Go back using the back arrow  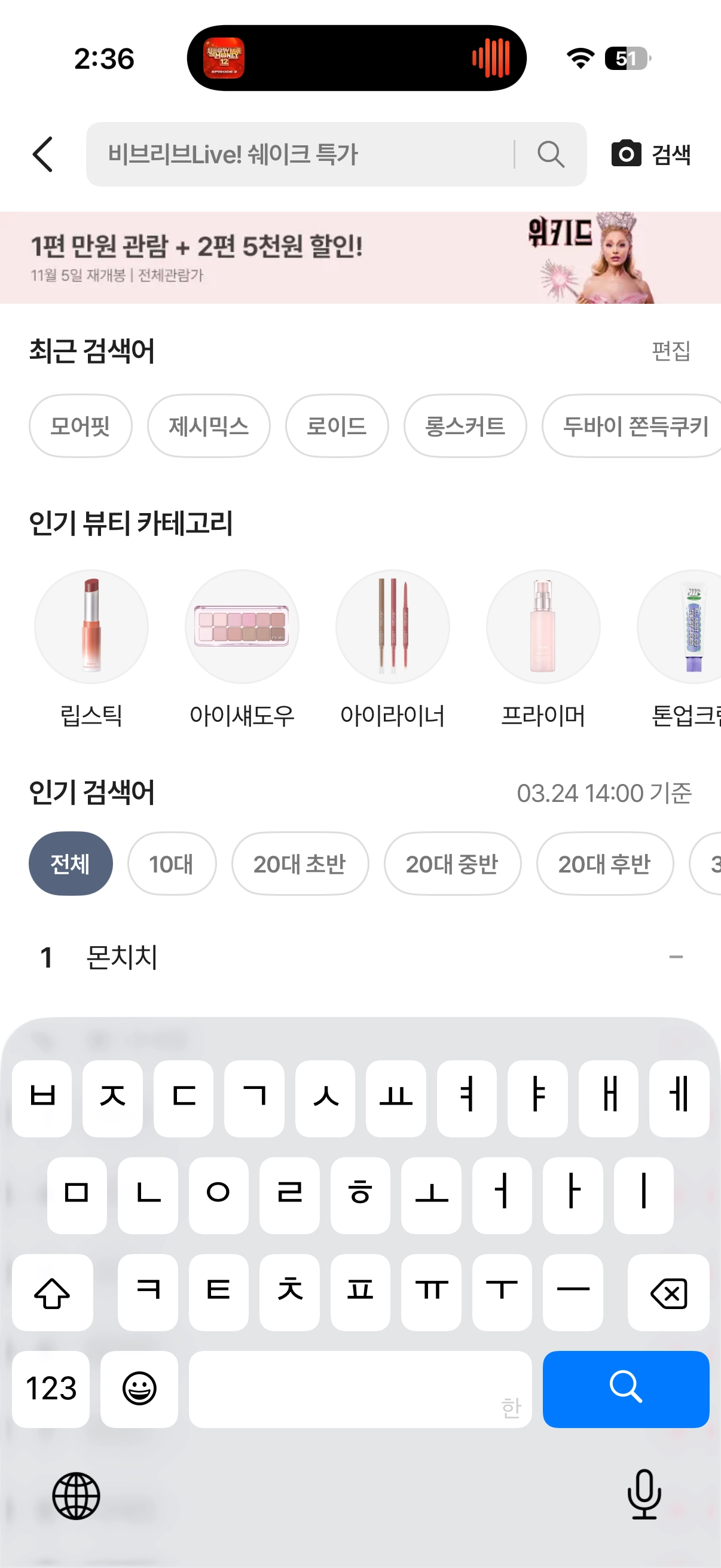[42, 155]
